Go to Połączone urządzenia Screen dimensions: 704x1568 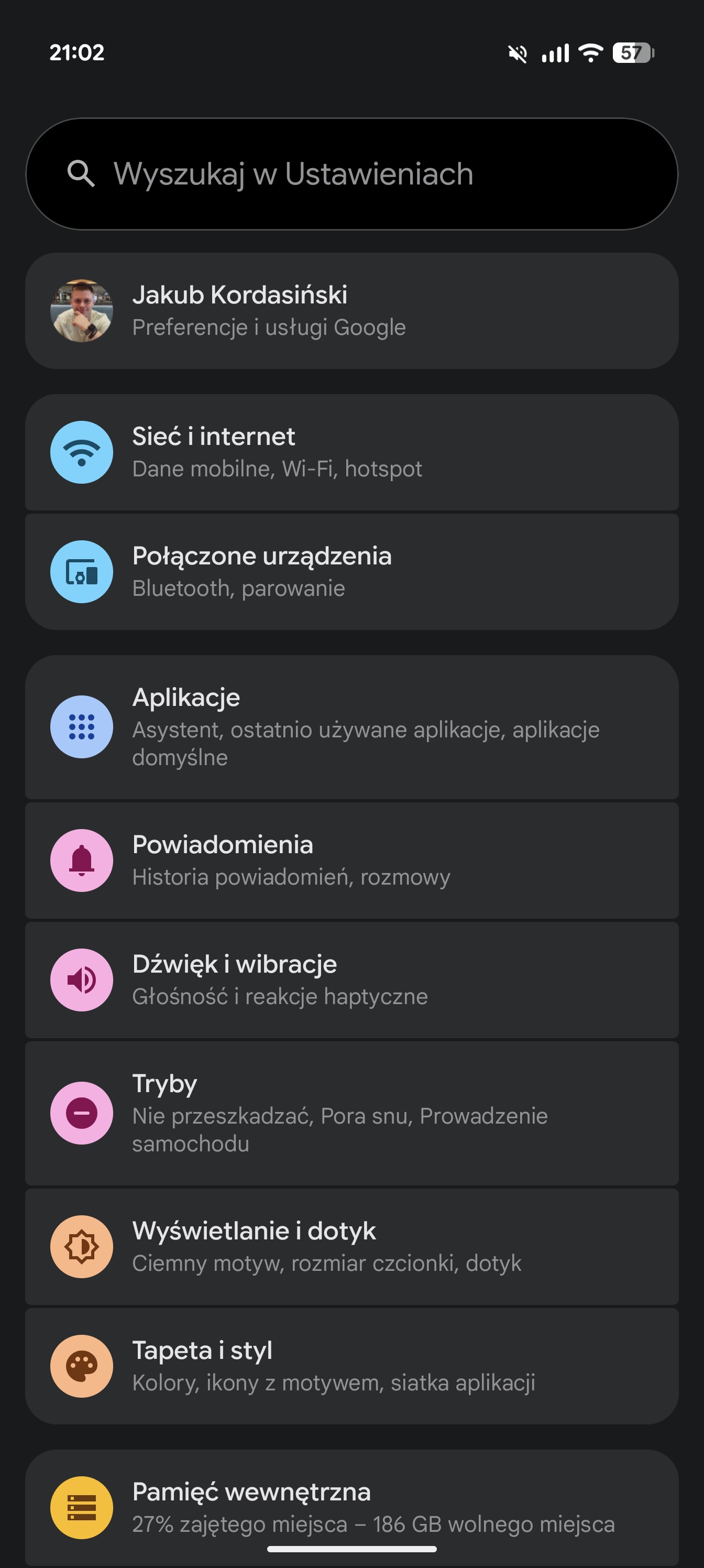point(351,572)
